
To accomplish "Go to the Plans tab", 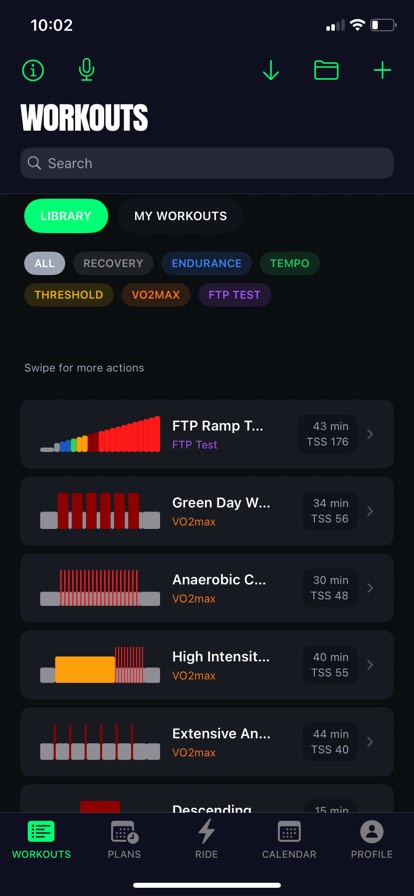I will (124, 839).
